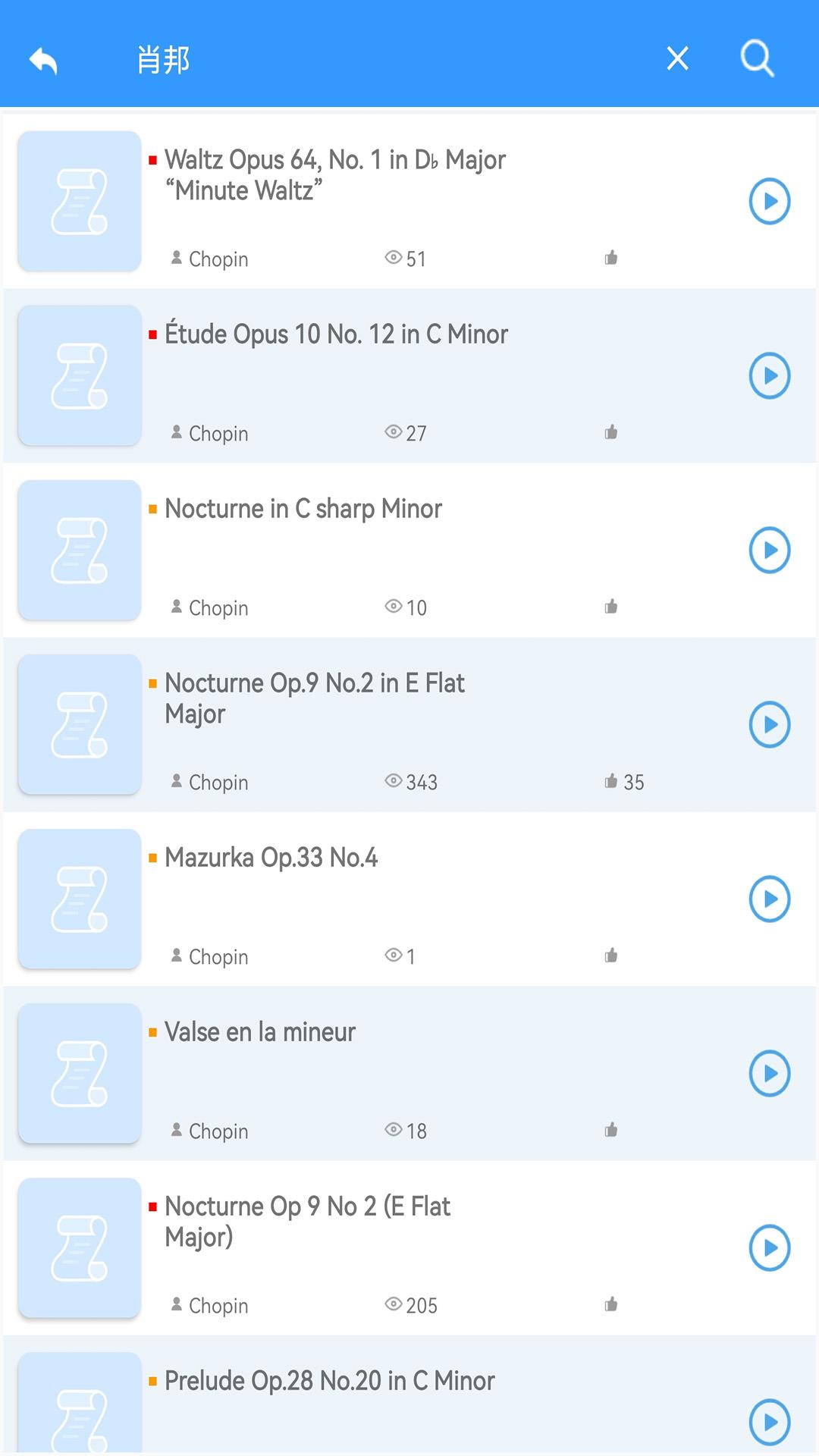Viewport: 819px width, 1456px height.
Task: Go back using the return arrow
Action: tap(43, 60)
